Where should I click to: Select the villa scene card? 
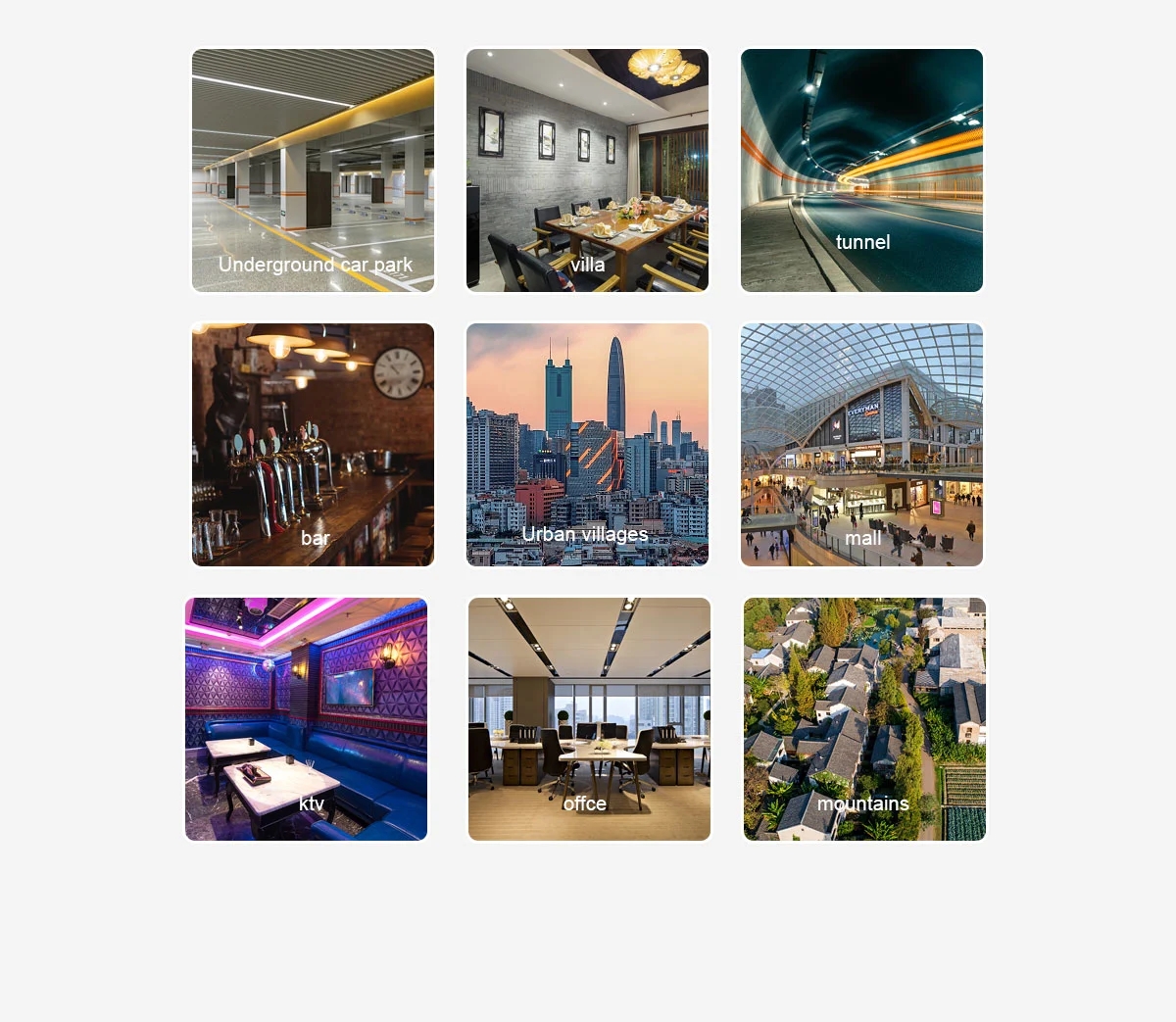coord(587,170)
